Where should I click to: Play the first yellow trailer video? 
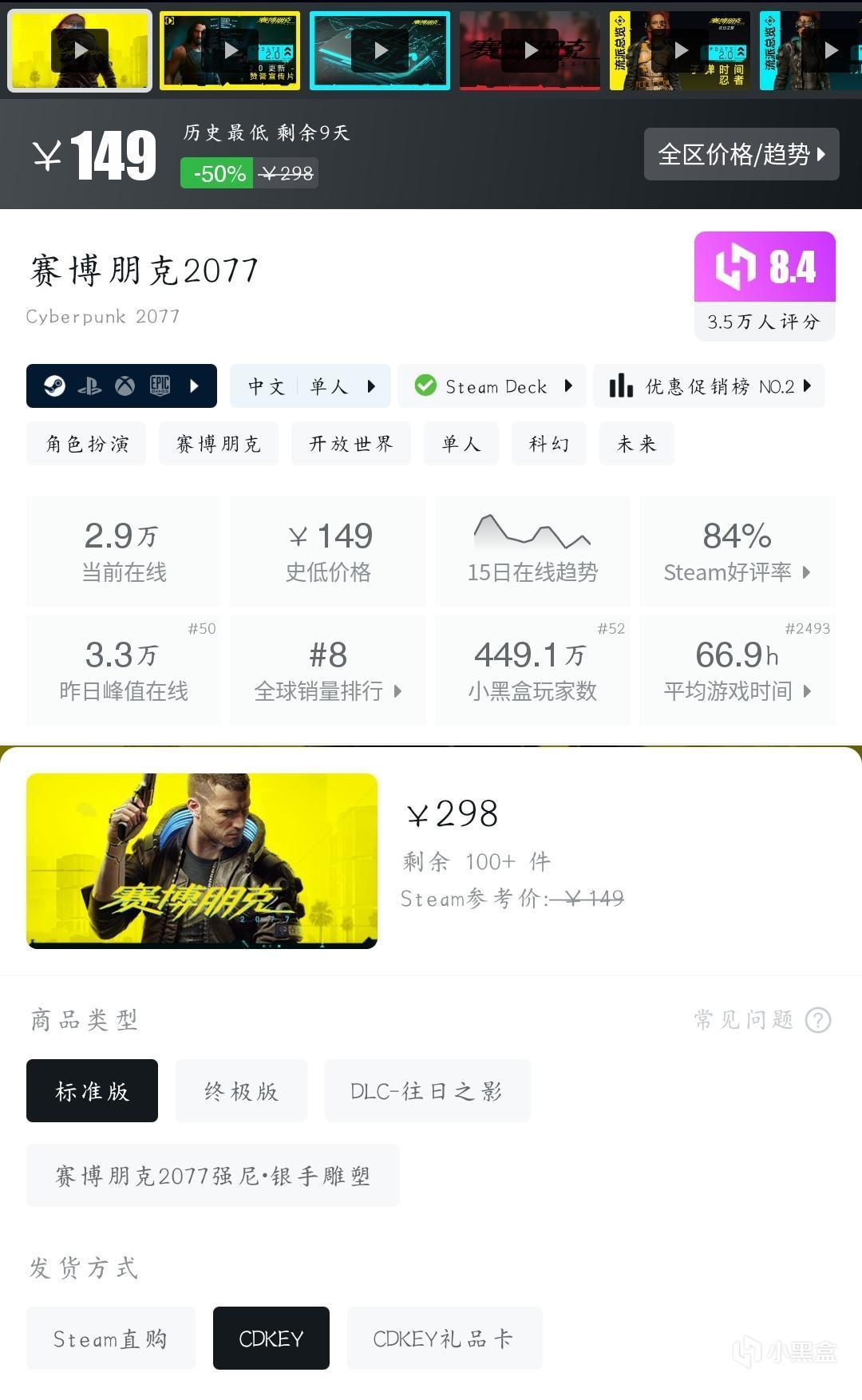coord(80,51)
